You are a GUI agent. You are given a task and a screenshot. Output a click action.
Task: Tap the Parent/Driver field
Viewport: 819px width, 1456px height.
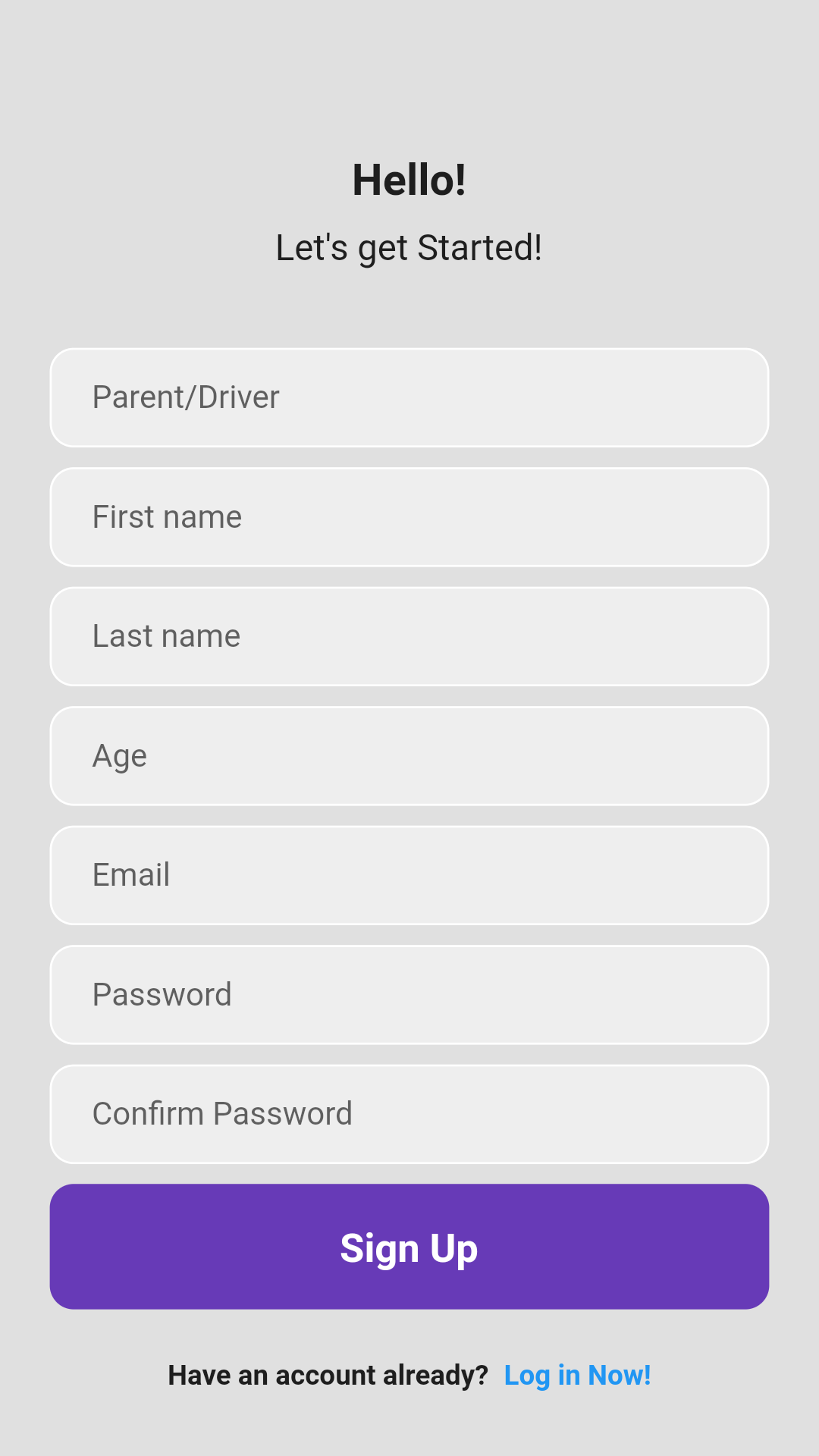coord(409,397)
